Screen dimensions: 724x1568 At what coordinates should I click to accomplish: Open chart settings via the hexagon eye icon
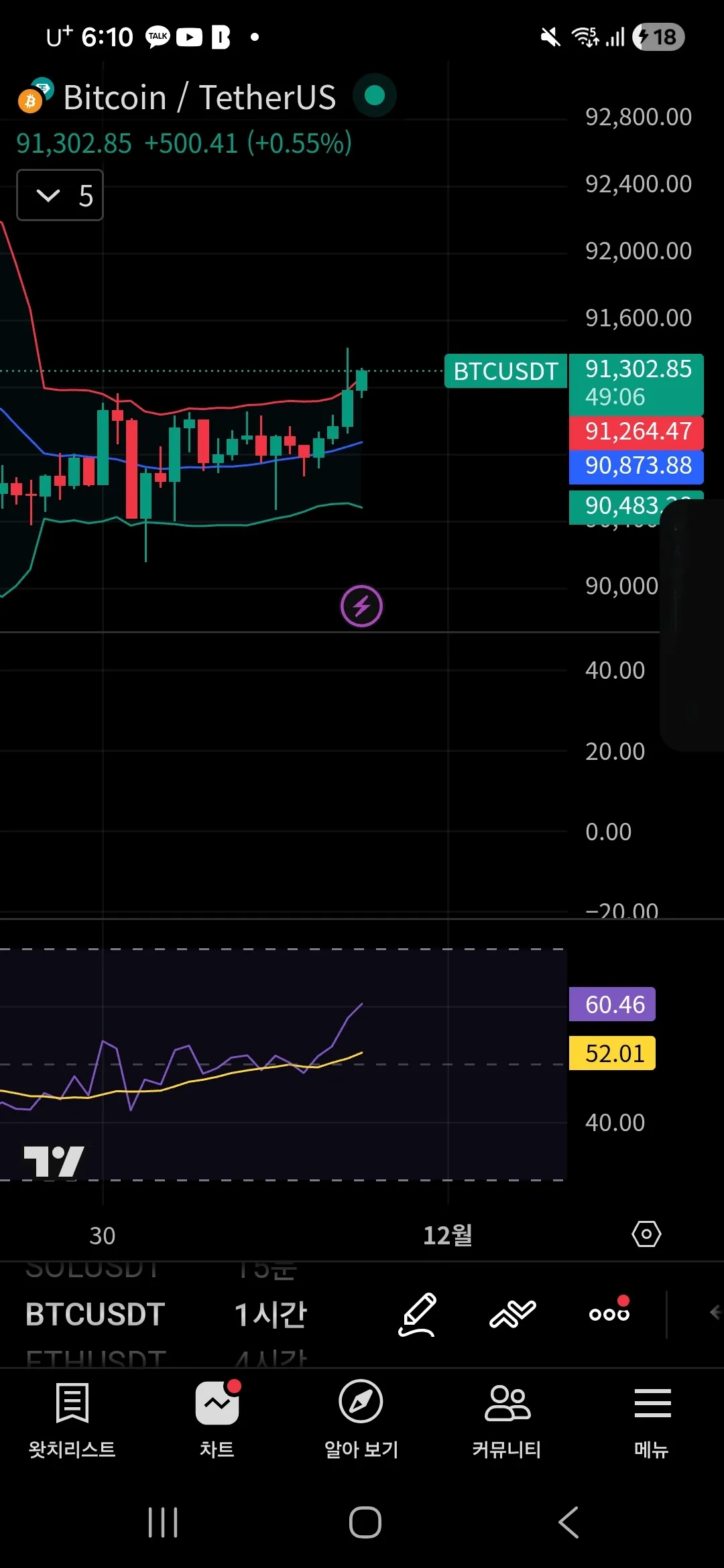tap(646, 1235)
